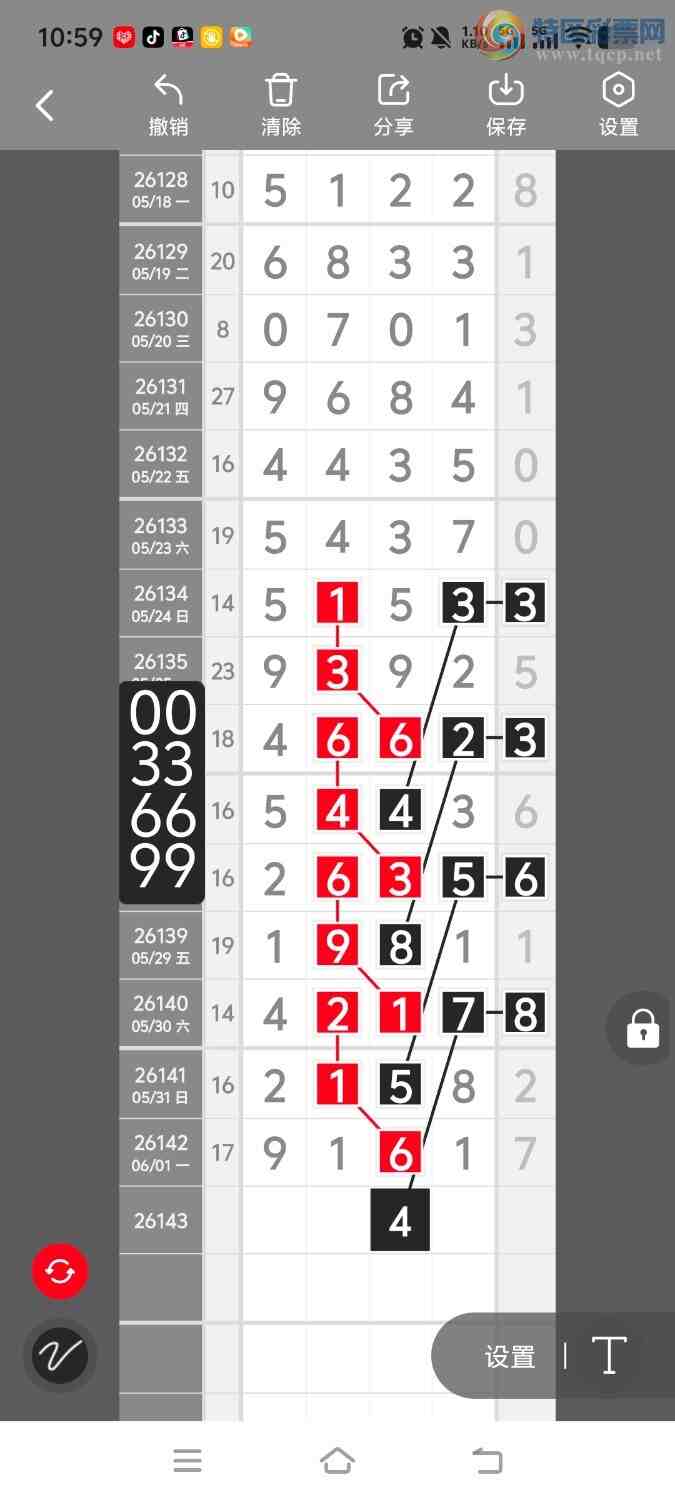Viewport: 675px width, 1500px height.
Task: Open the recent apps menu
Action: click(x=187, y=1461)
